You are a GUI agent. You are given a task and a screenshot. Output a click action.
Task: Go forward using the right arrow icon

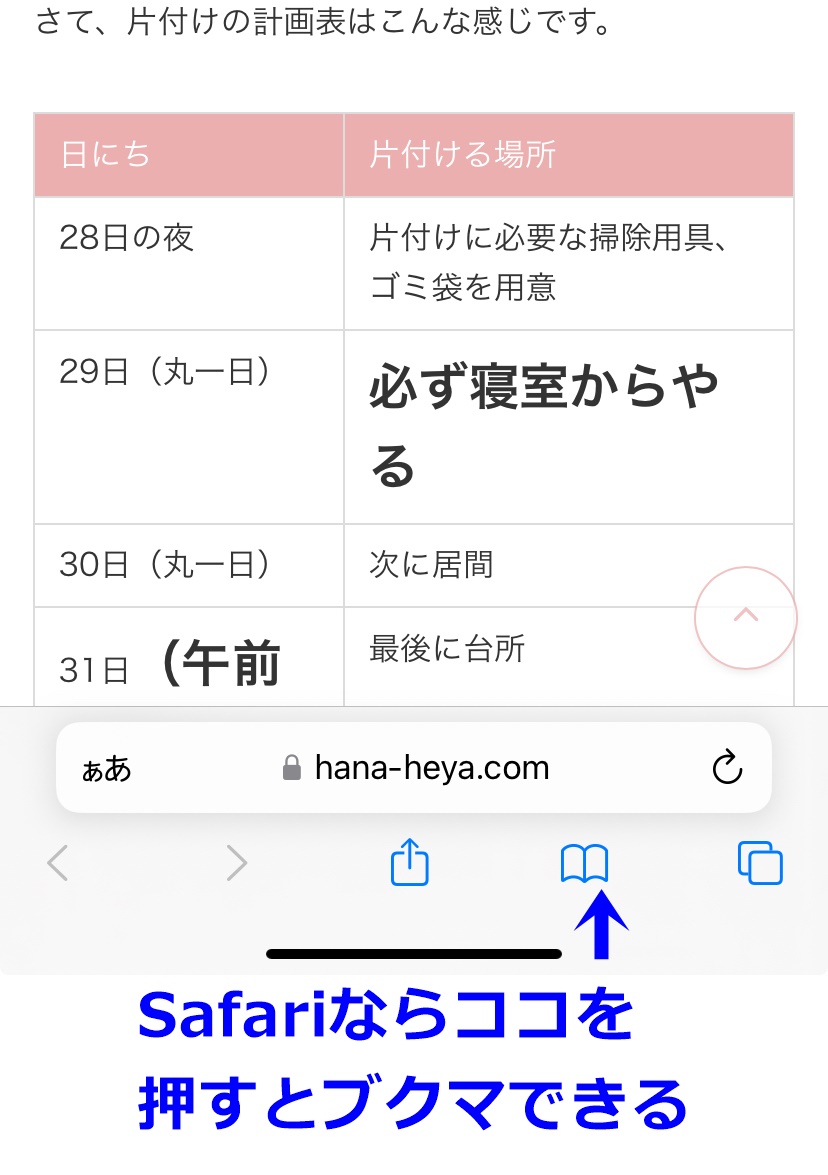coord(236,861)
